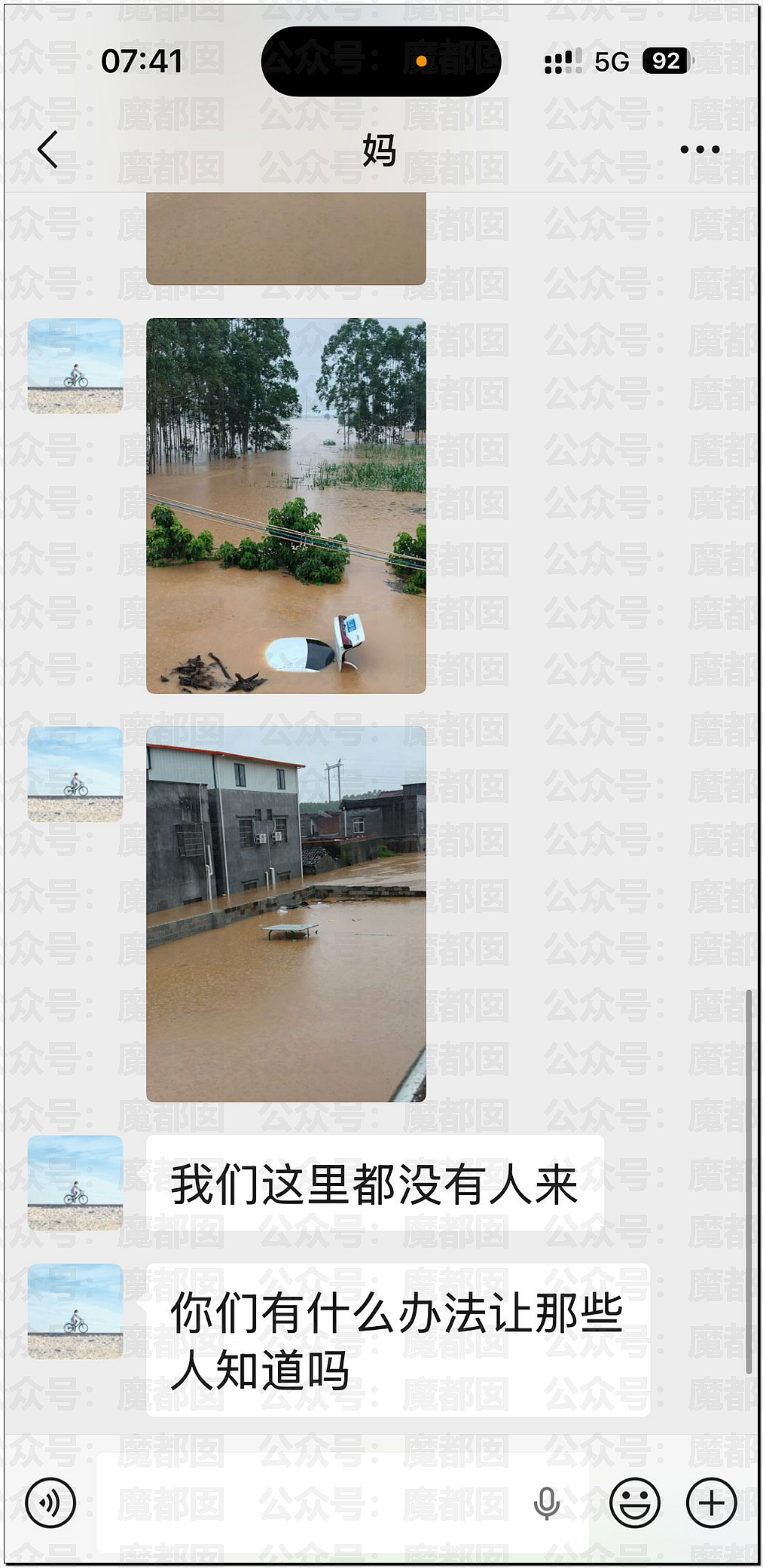Screen dimensions: 763x1568
Task: View the partially visible top photo
Action: [x=286, y=238]
